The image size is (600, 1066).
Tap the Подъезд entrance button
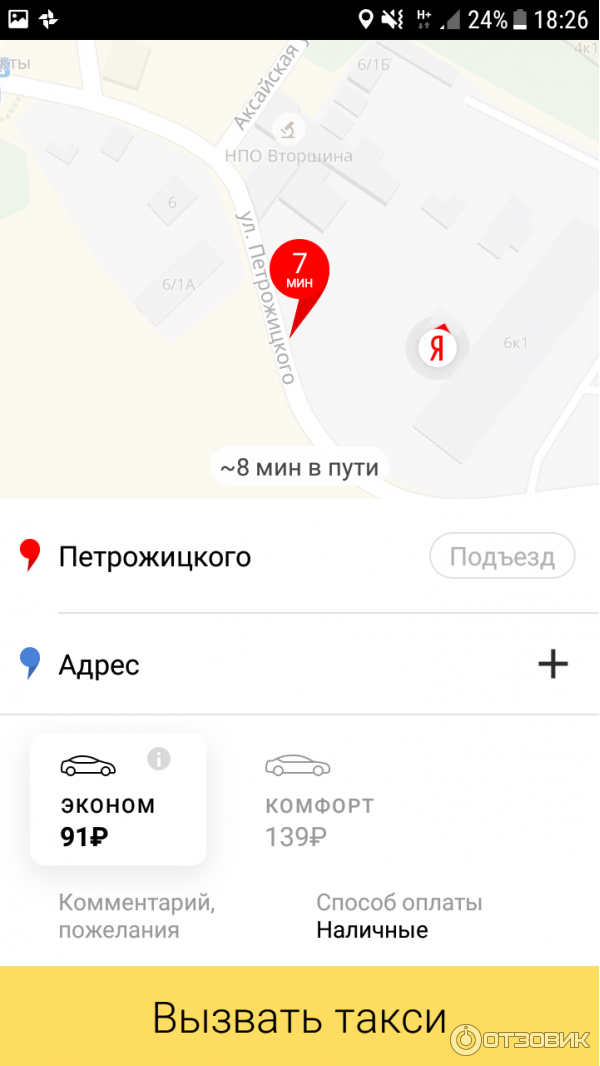pos(502,557)
